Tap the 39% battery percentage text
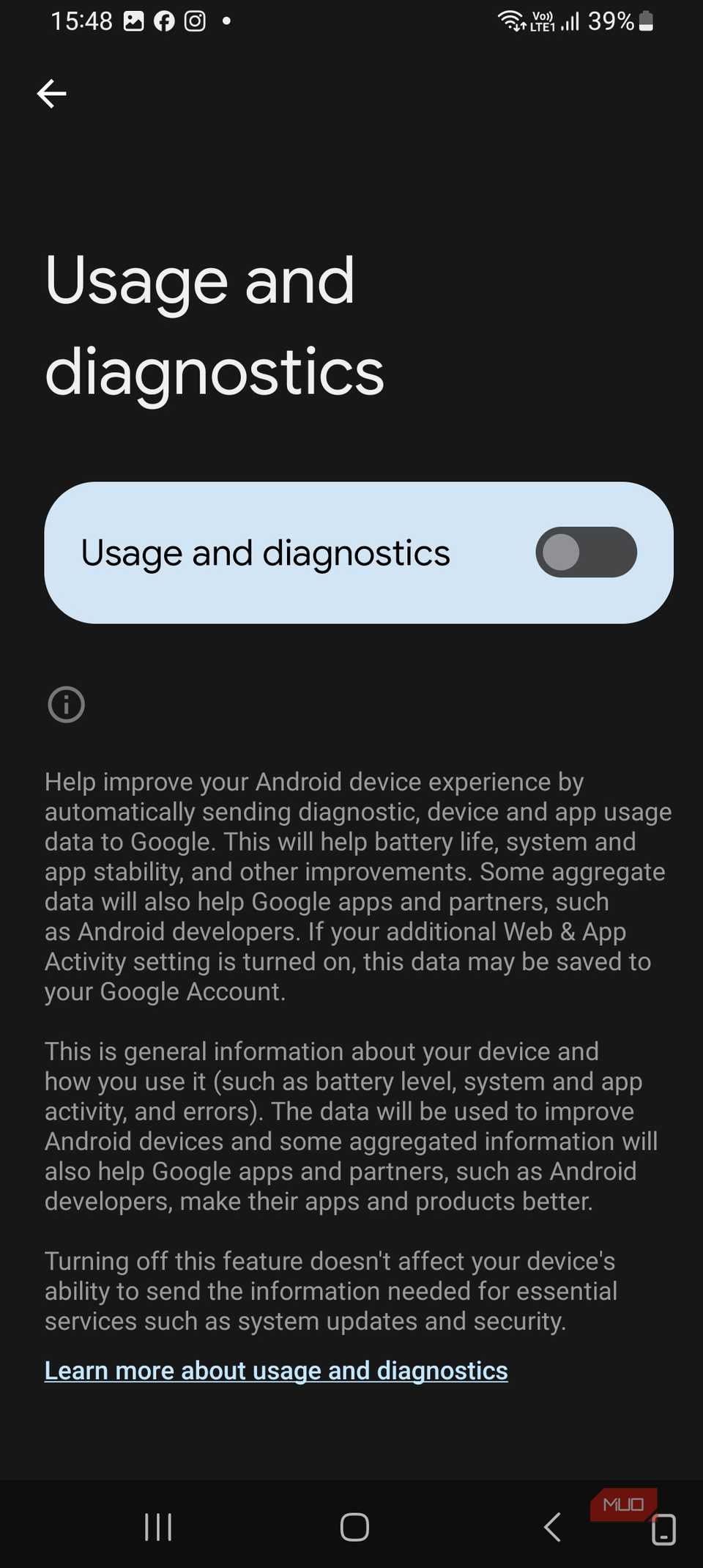 [609, 21]
